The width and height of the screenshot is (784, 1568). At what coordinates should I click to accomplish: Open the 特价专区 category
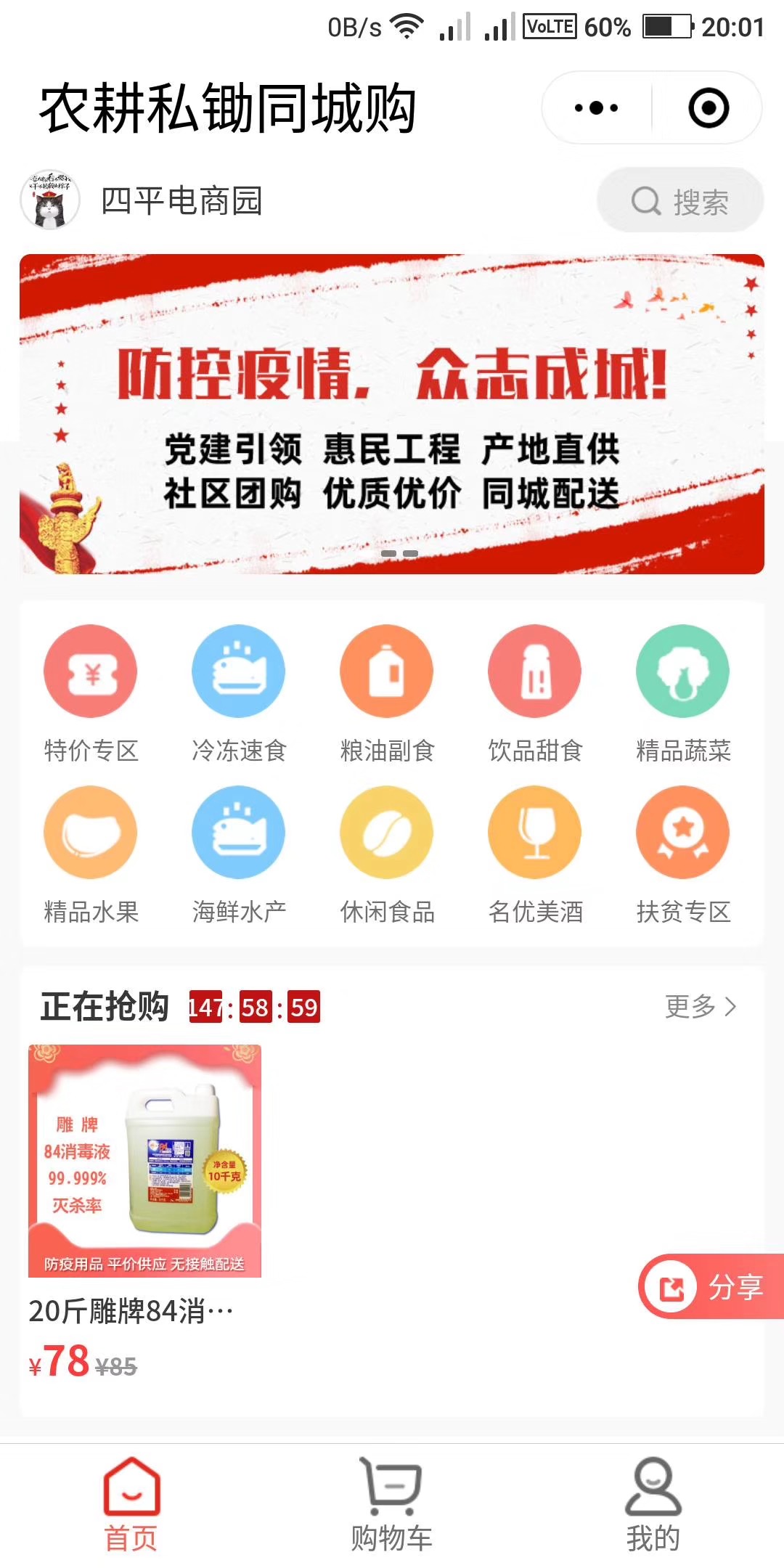point(91,693)
